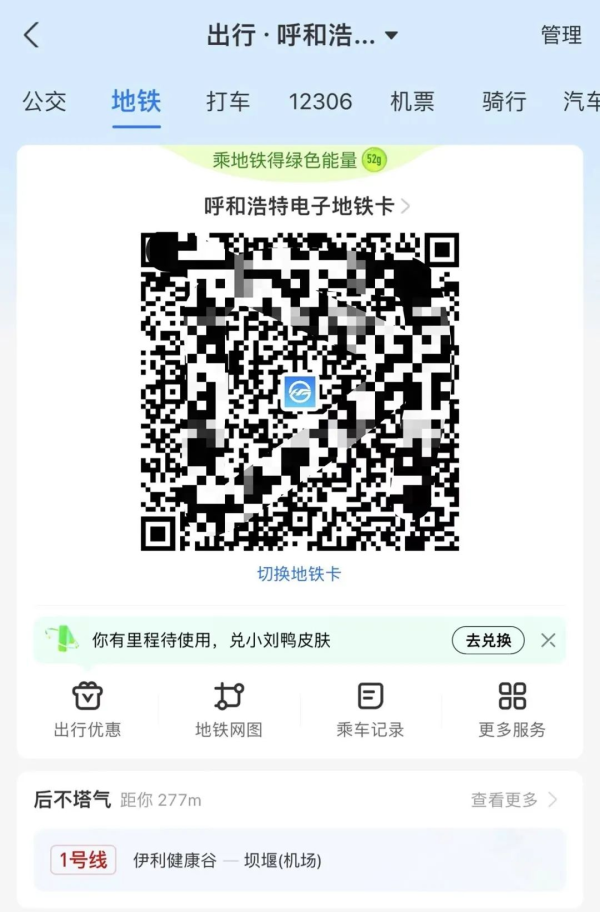The image size is (600, 912).
Task: Tap the 去兑换 button
Action: click(x=488, y=640)
